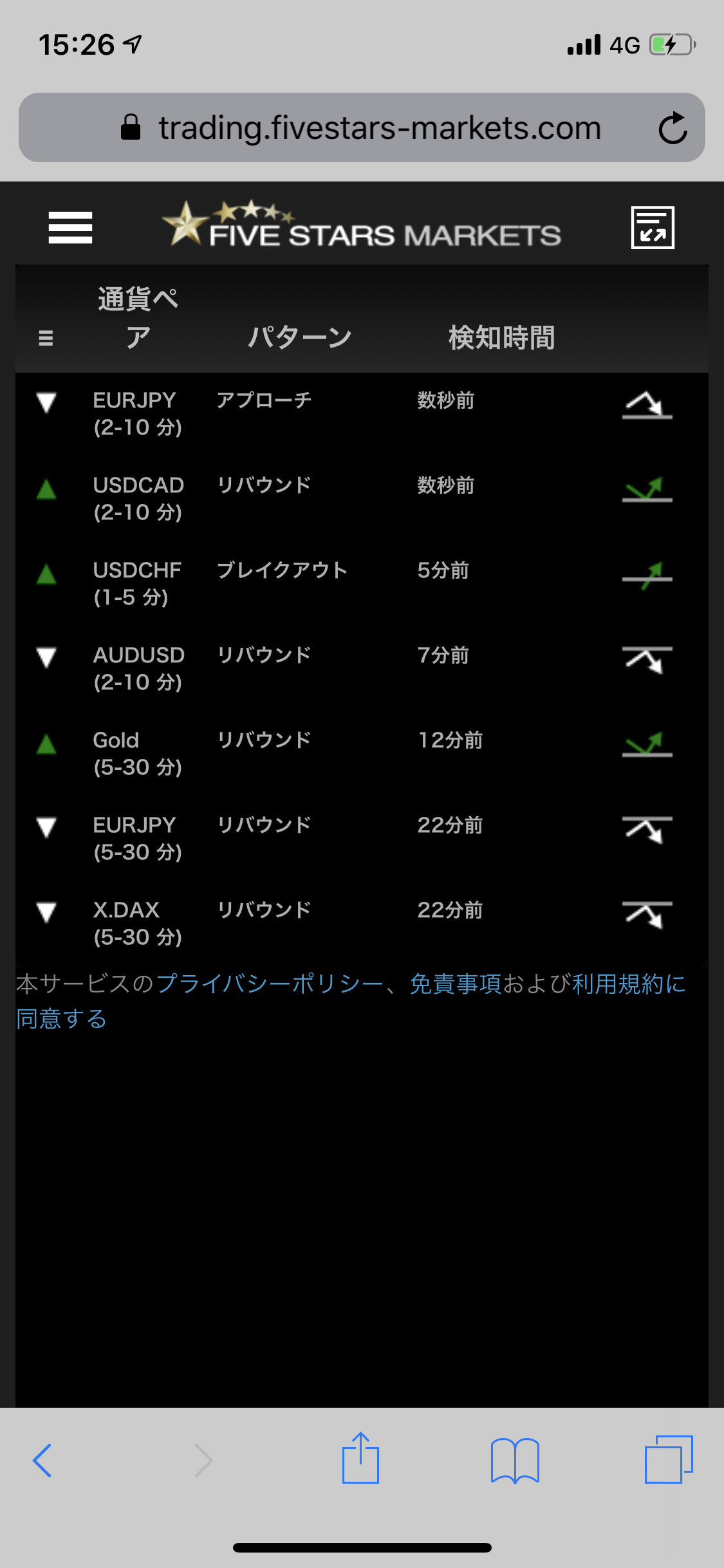Tap the fivestars-markets URL address bar
724x1568 pixels.
(379, 128)
